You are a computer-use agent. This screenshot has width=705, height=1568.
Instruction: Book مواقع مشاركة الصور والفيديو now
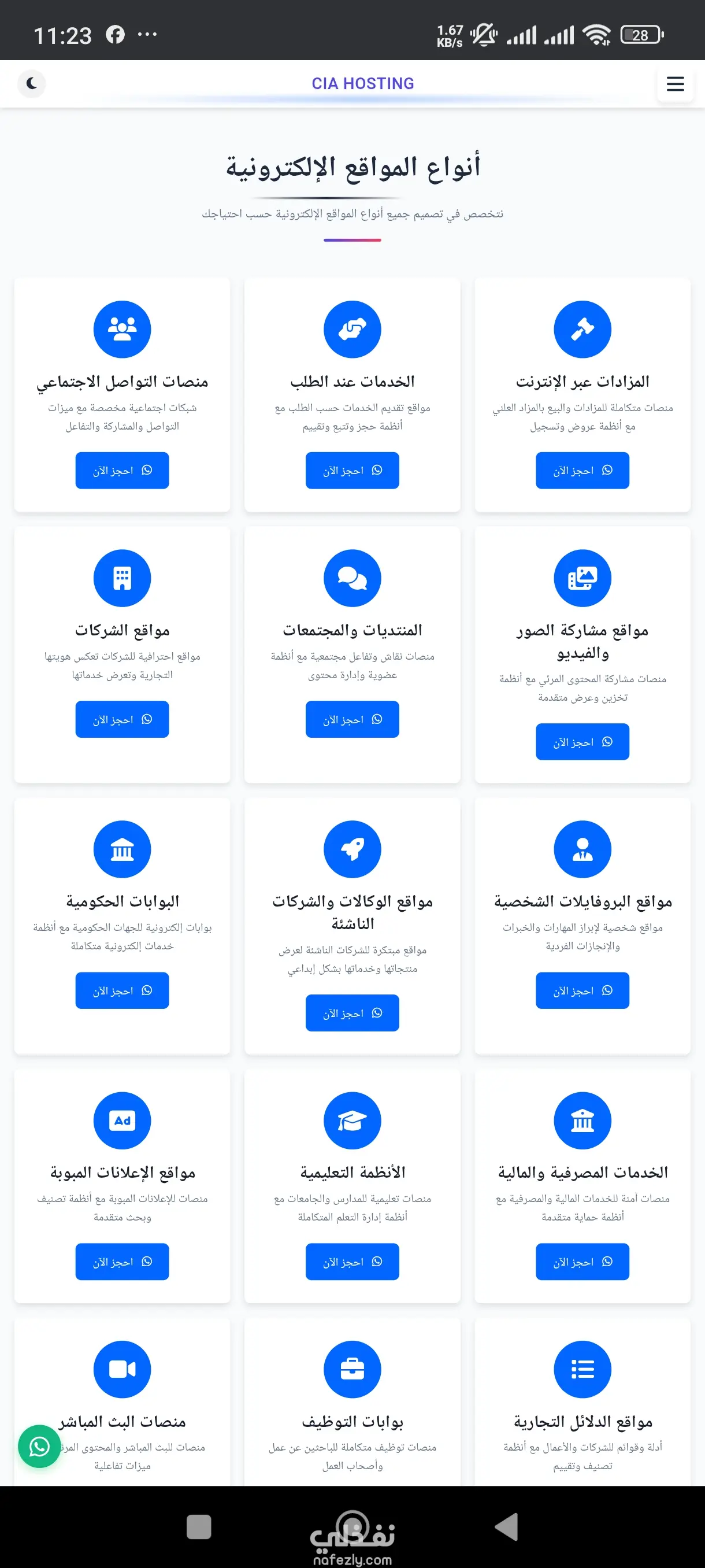click(582, 741)
